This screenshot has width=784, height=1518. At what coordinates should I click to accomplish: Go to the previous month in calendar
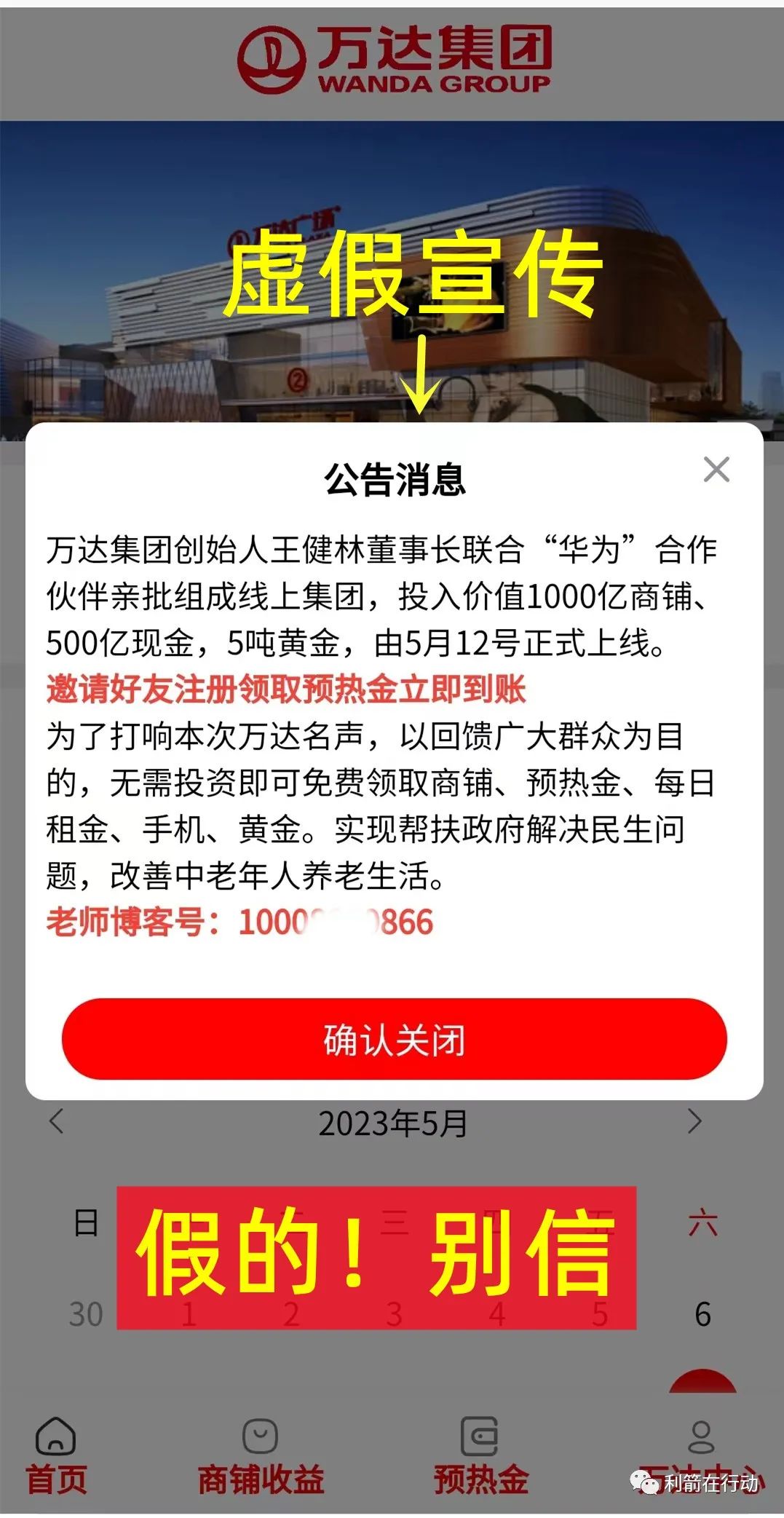coord(57,1121)
